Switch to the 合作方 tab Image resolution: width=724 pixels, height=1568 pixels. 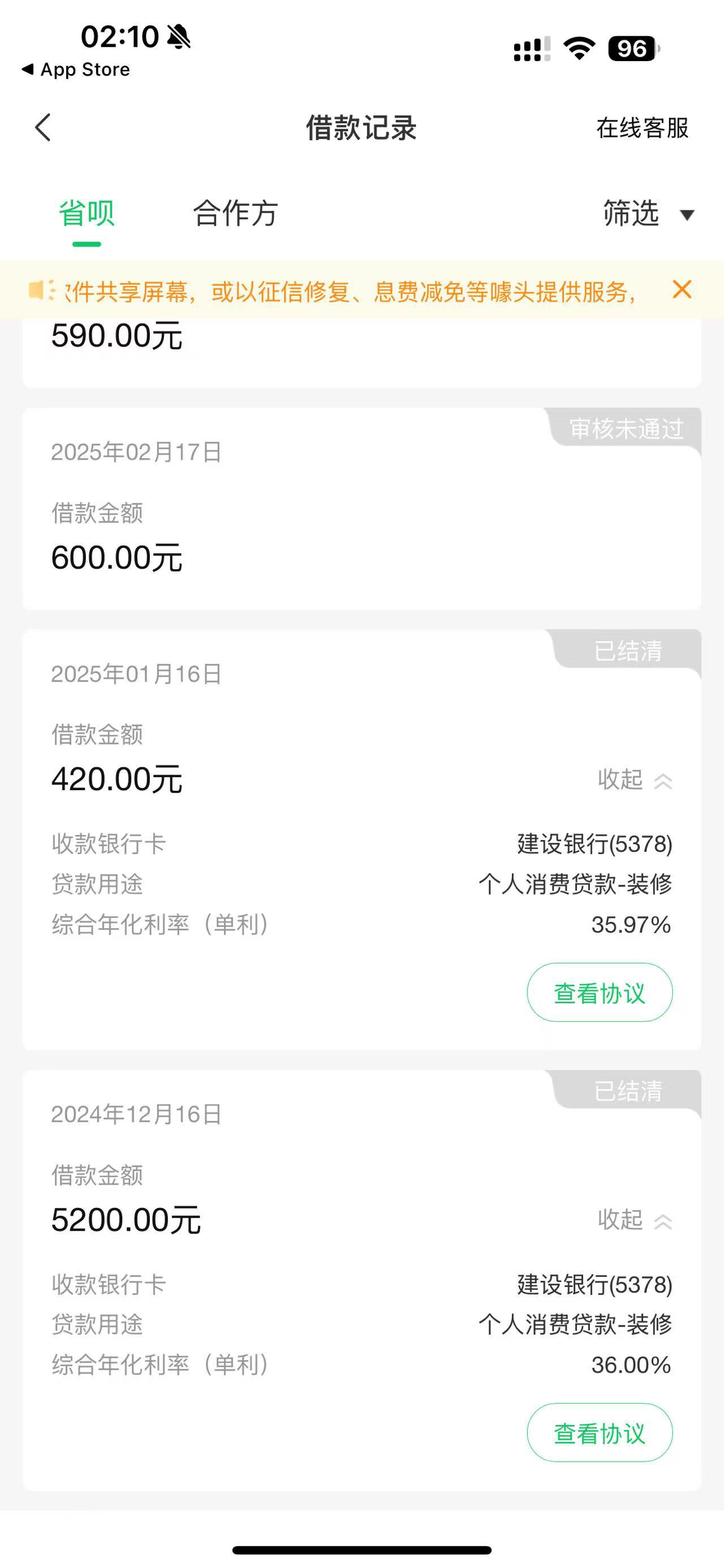point(236,214)
